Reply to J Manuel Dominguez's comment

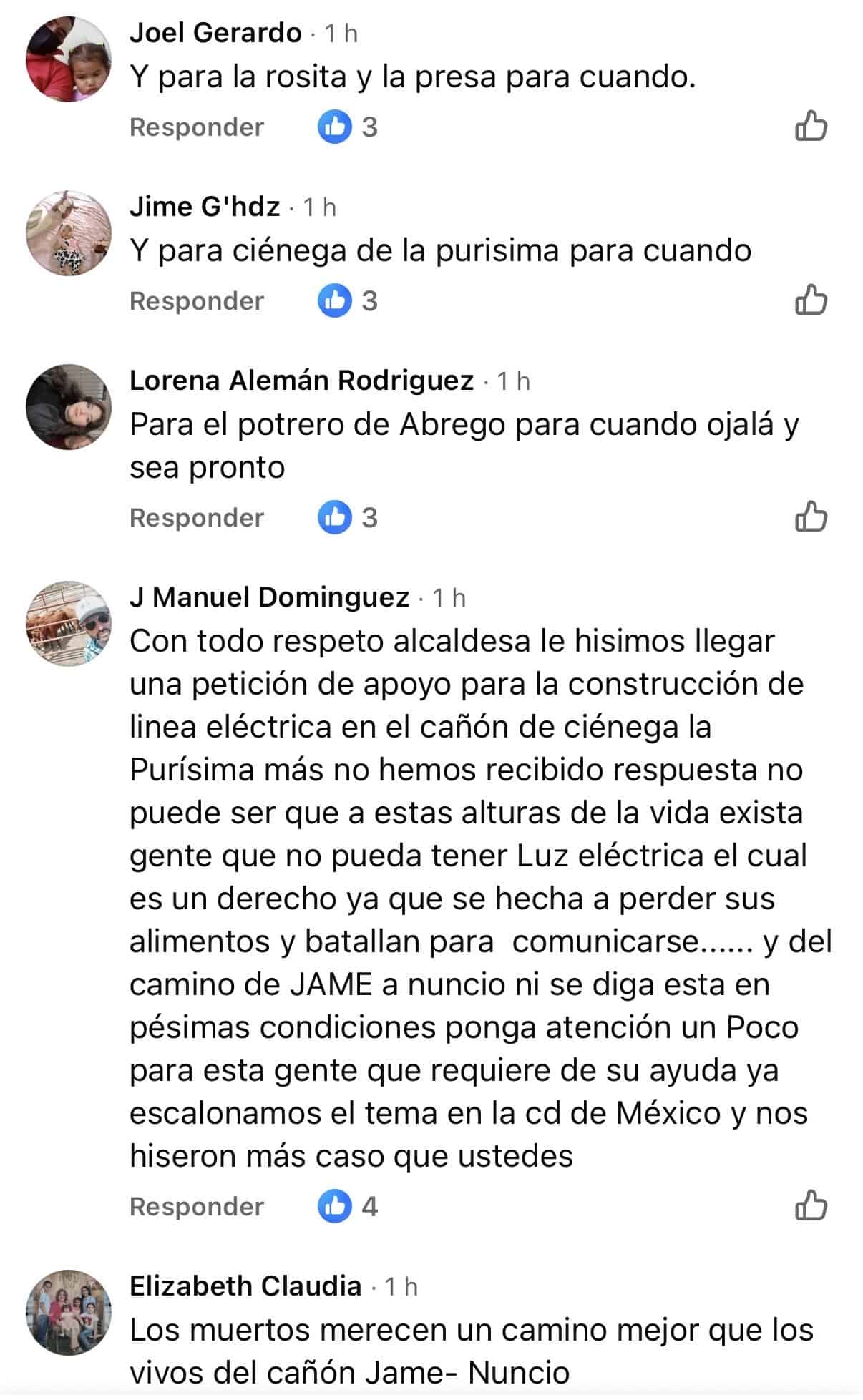point(197,1207)
